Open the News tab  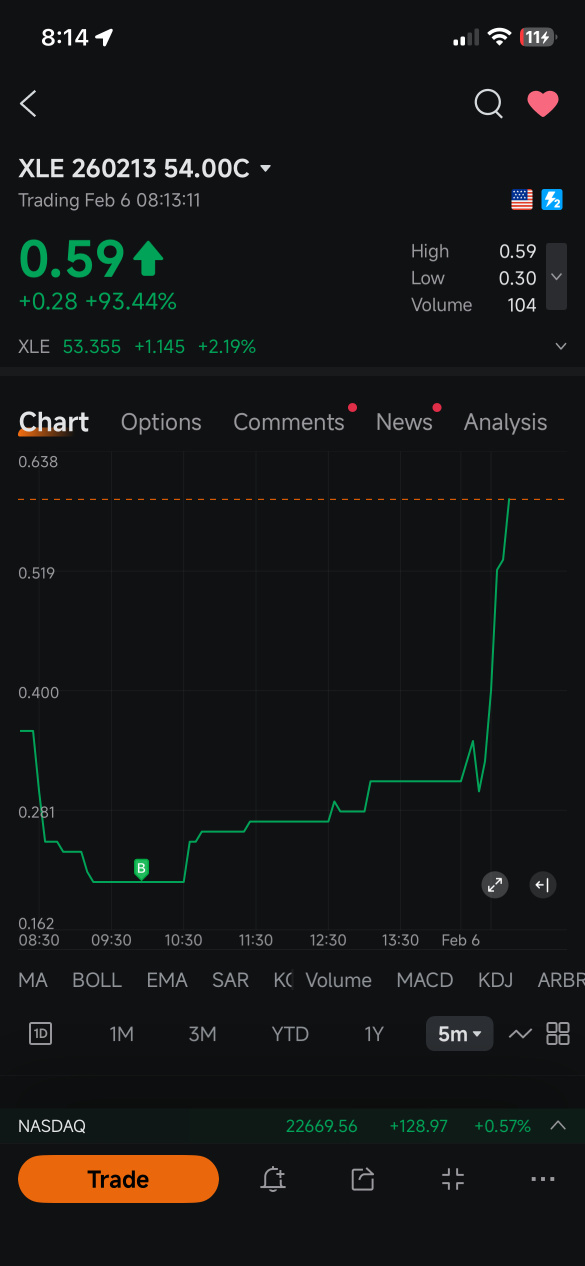pyautogui.click(x=404, y=422)
